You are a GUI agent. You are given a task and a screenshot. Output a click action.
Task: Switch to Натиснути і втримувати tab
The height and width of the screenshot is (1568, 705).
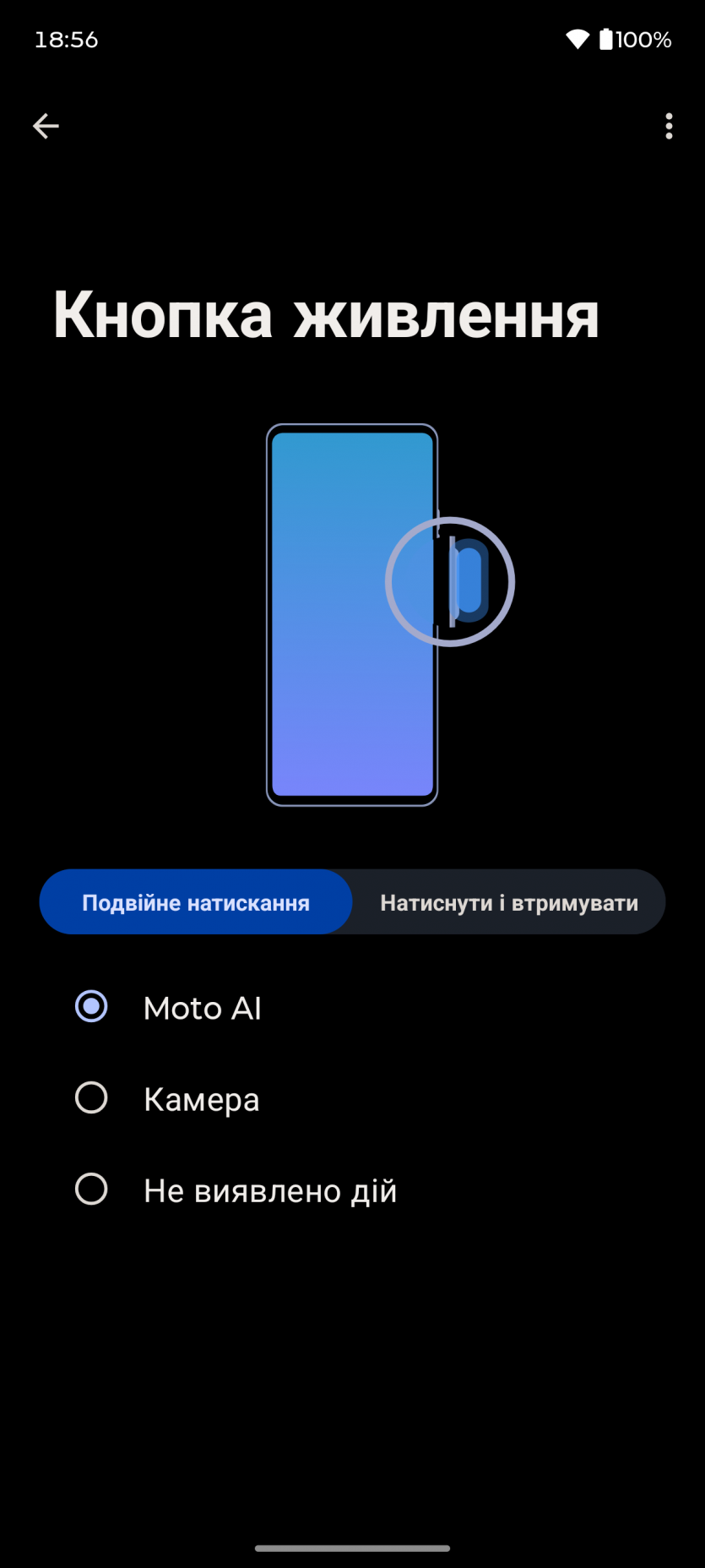[x=508, y=902]
